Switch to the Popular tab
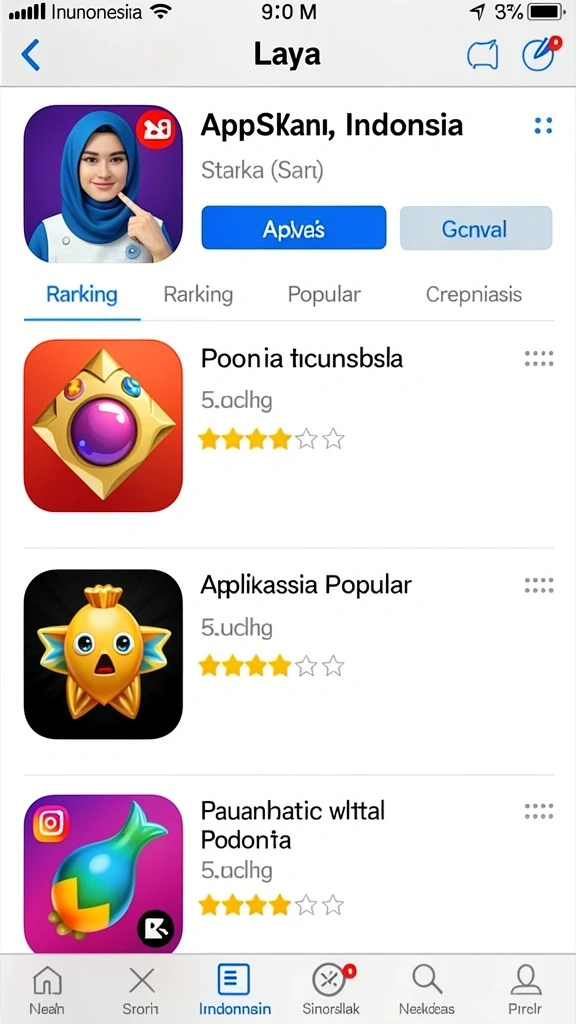The image size is (576, 1024). (324, 295)
